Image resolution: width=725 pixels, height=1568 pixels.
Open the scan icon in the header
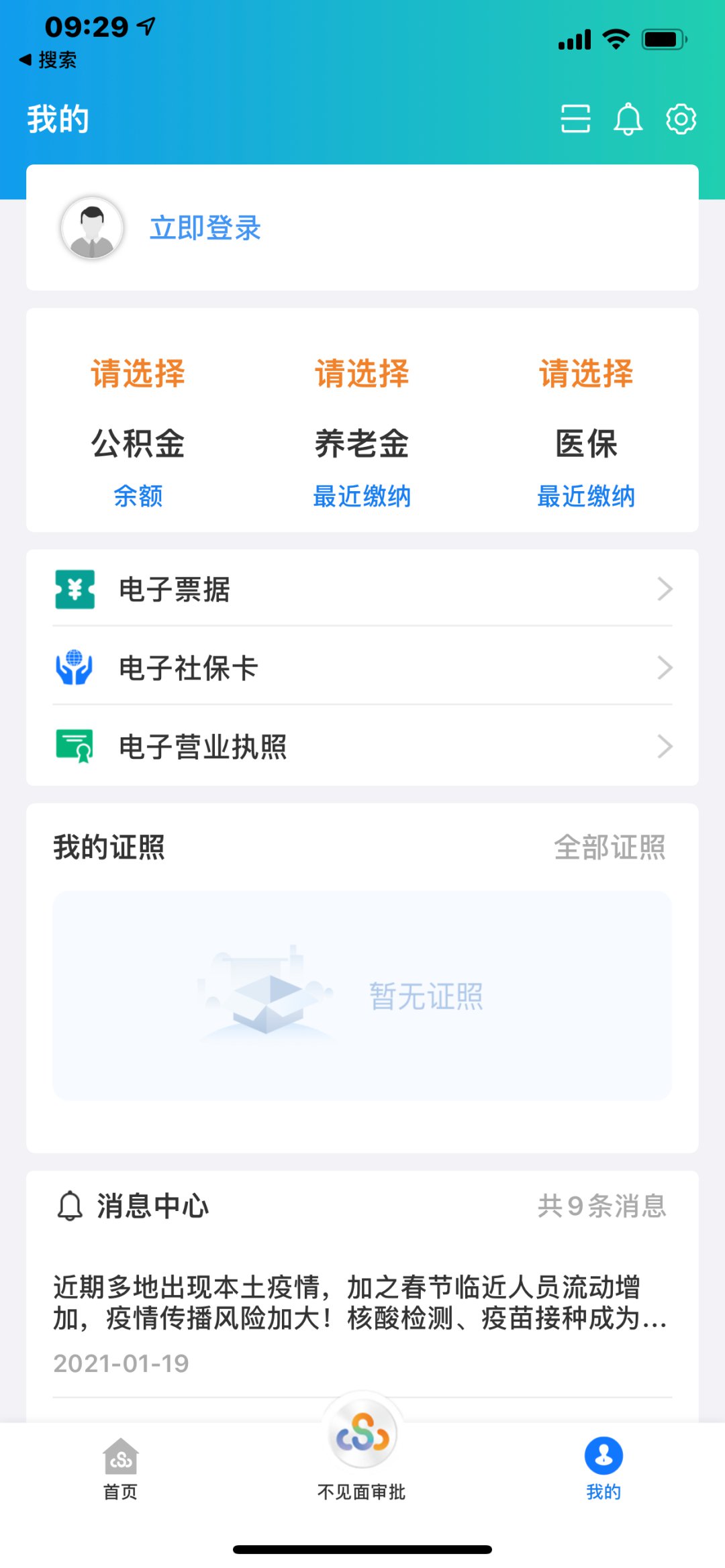[x=575, y=119]
